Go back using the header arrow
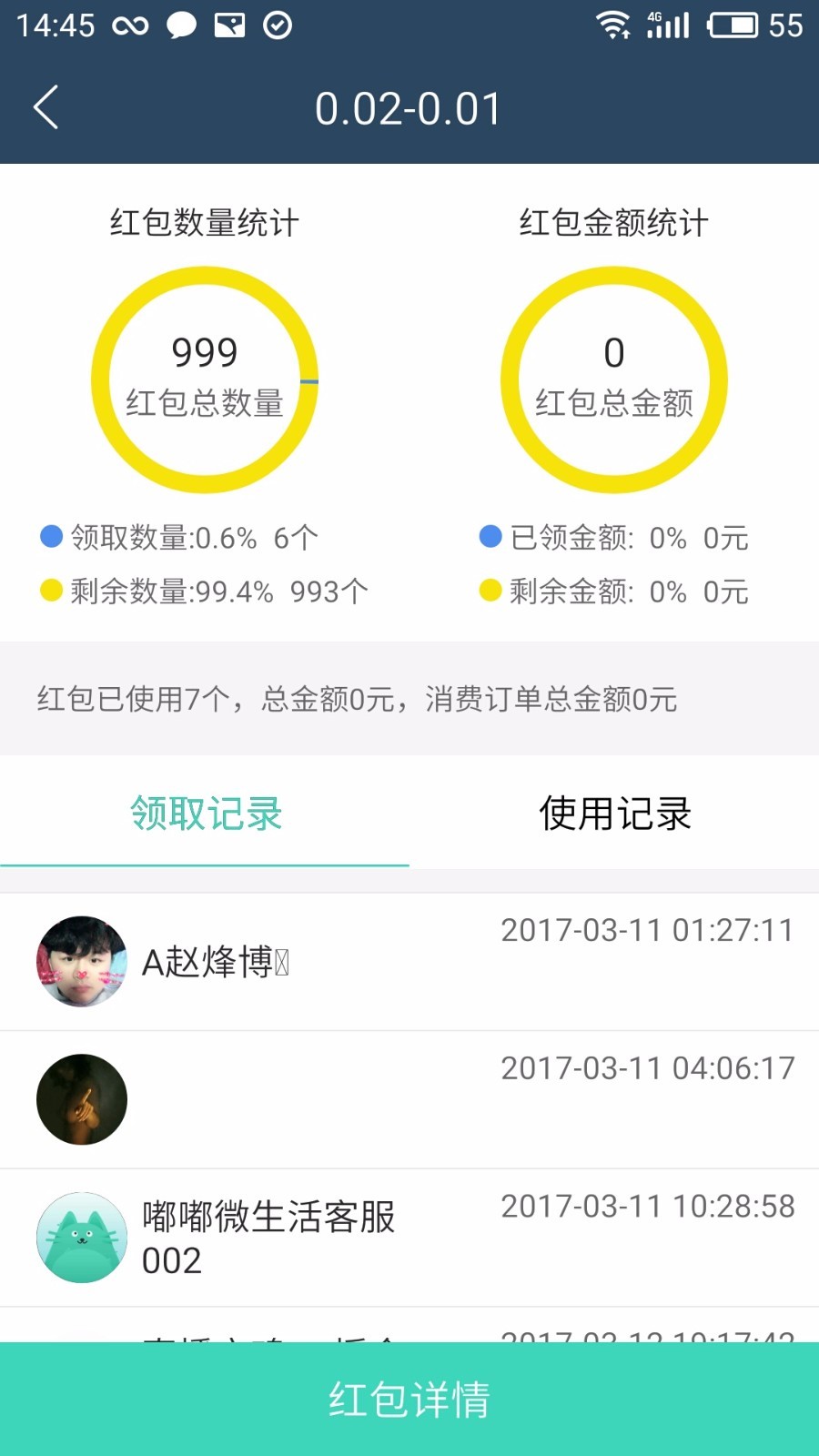Screen dimensions: 819x1456 coord(46,107)
